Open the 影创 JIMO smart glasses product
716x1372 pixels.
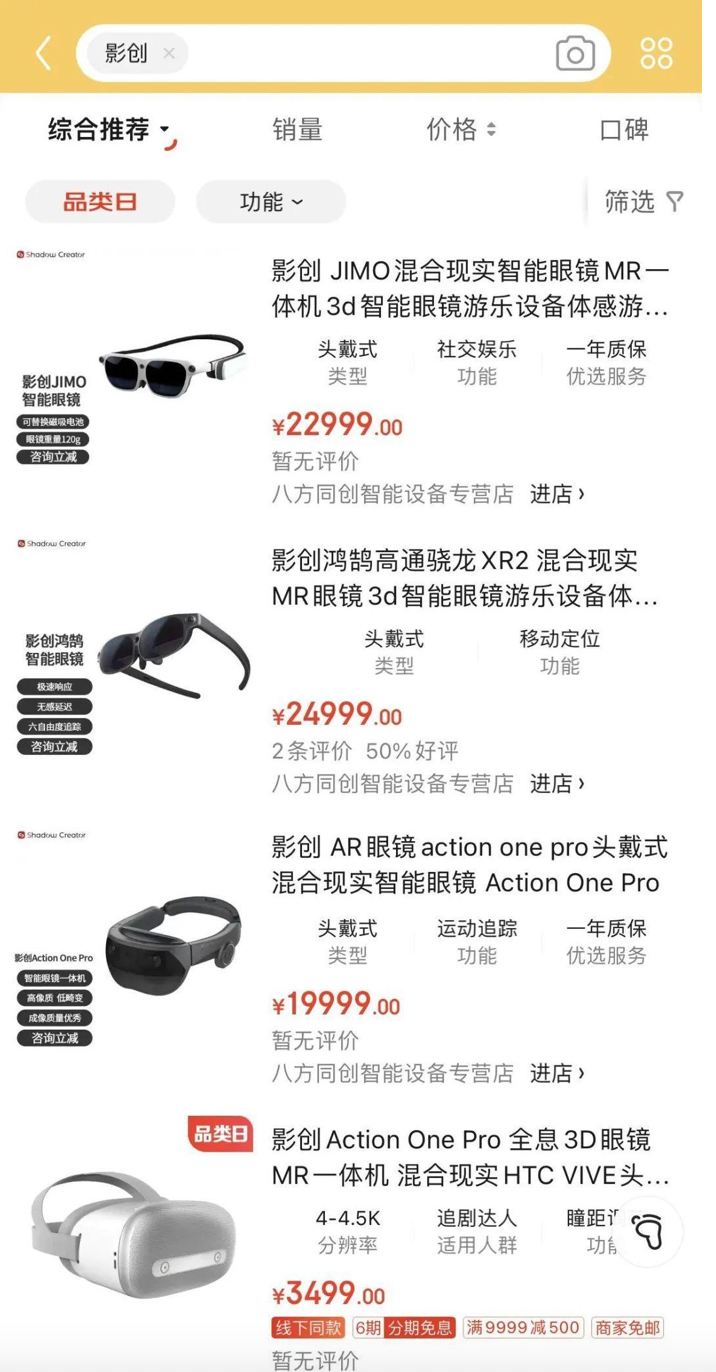[x=470, y=287]
